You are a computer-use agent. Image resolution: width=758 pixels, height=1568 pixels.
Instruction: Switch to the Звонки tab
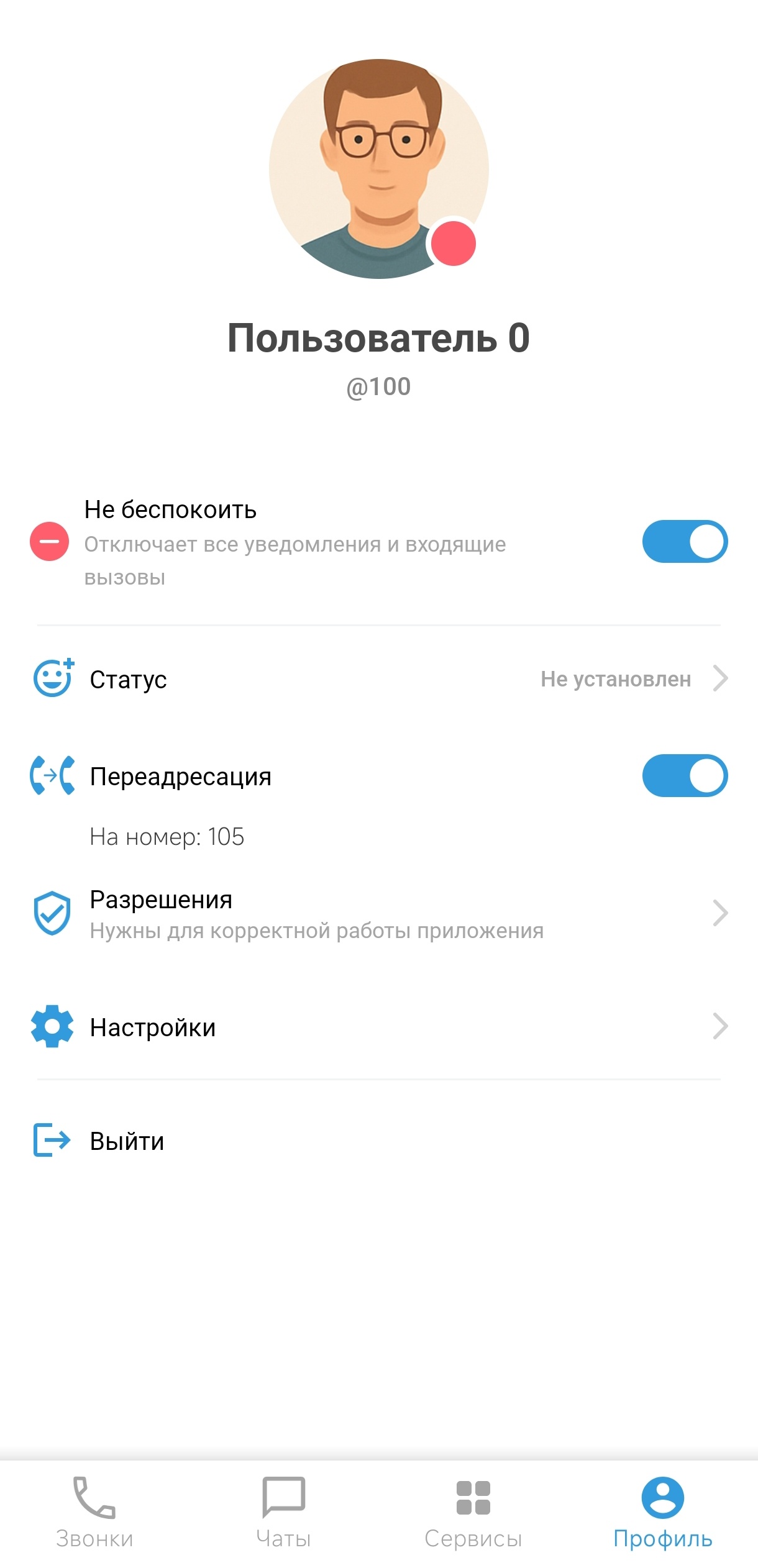(x=94, y=1513)
